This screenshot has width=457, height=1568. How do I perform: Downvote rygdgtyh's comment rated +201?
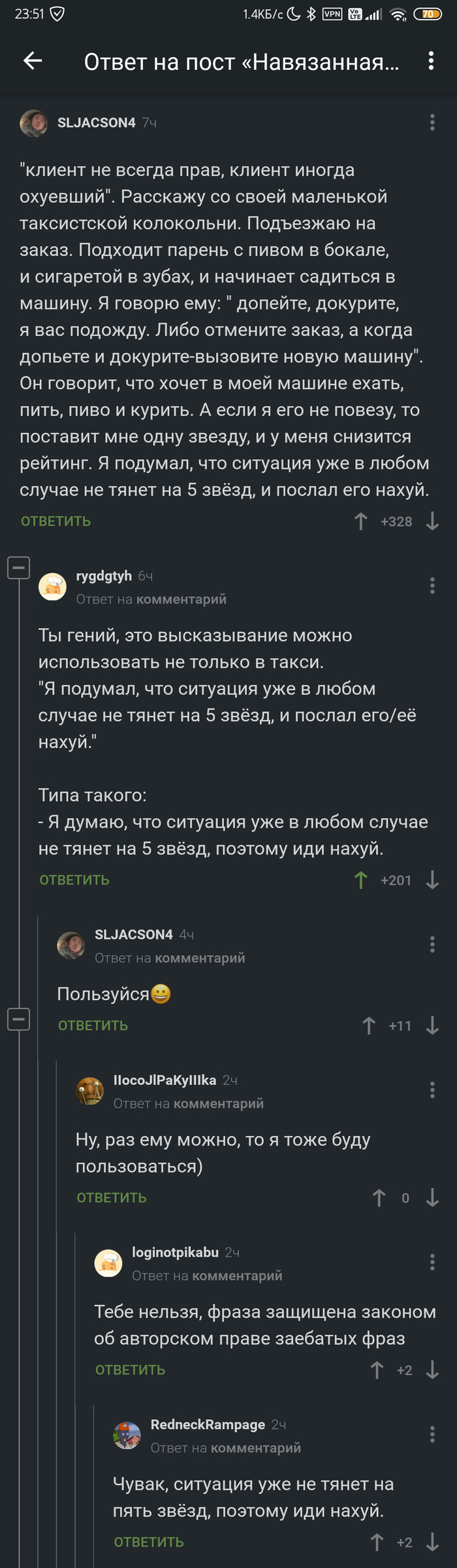coord(432,880)
